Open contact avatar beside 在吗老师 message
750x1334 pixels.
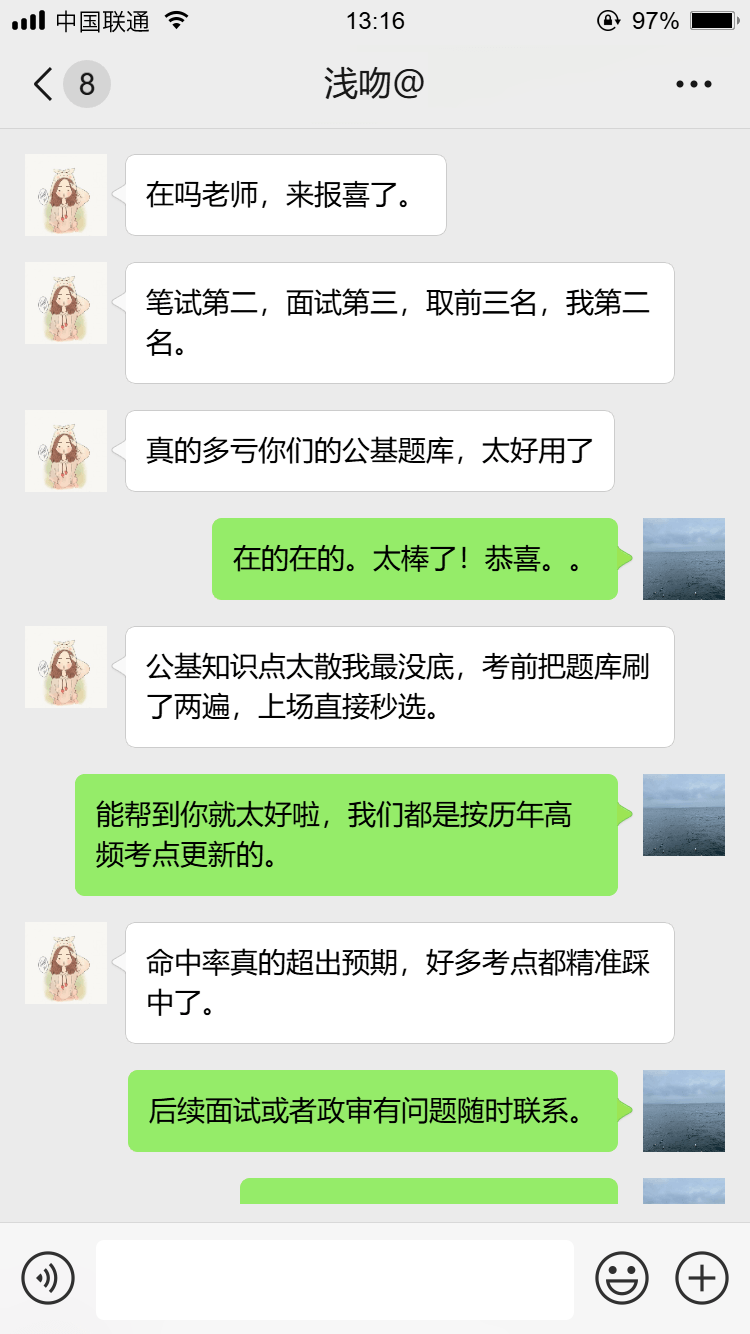66,195
